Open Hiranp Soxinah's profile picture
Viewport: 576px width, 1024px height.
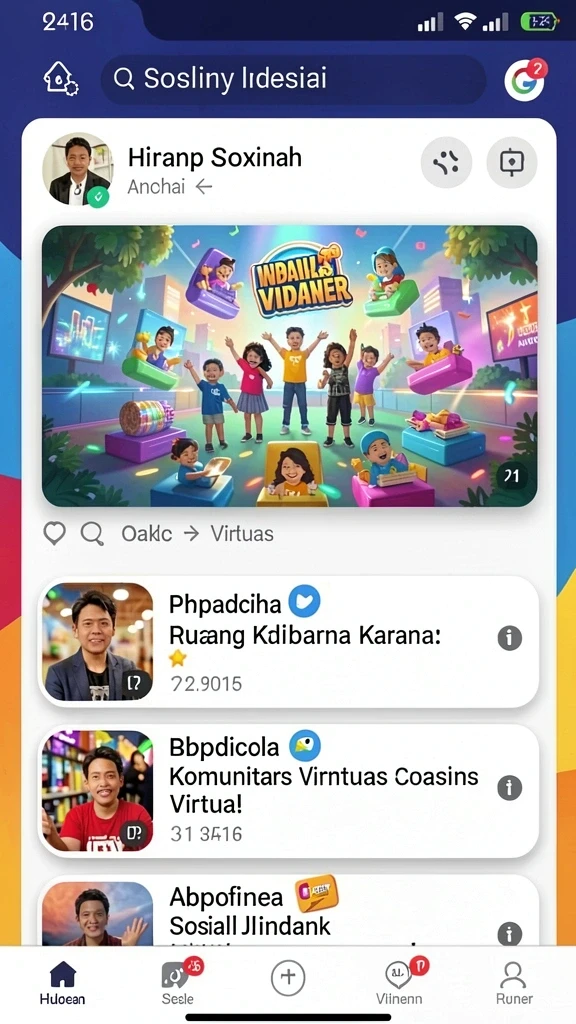coord(78,169)
